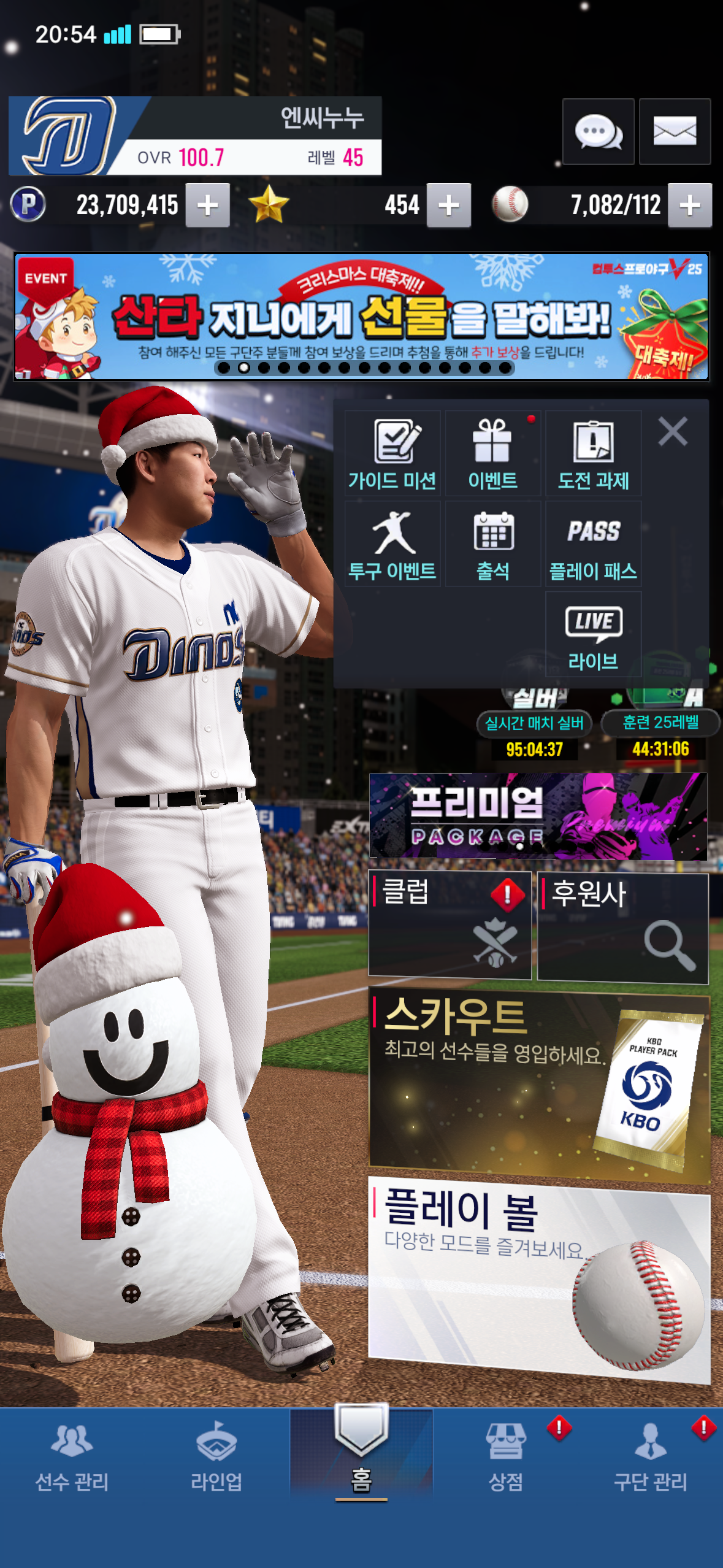Add stars with the plus next to 454

[449, 206]
